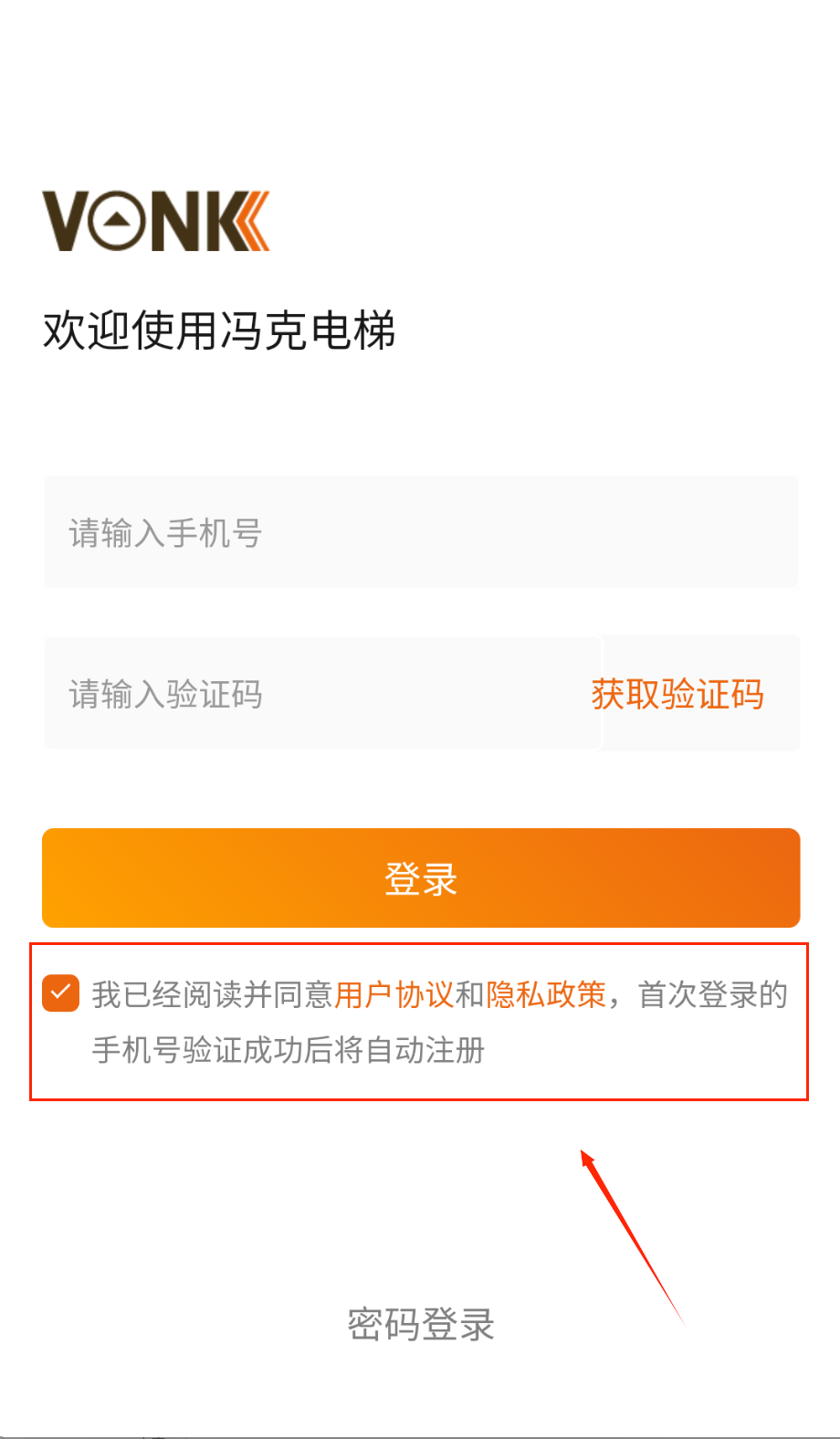The image size is (840, 1439).
Task: Uncheck the agreement checkbox
Action: pos(61,993)
